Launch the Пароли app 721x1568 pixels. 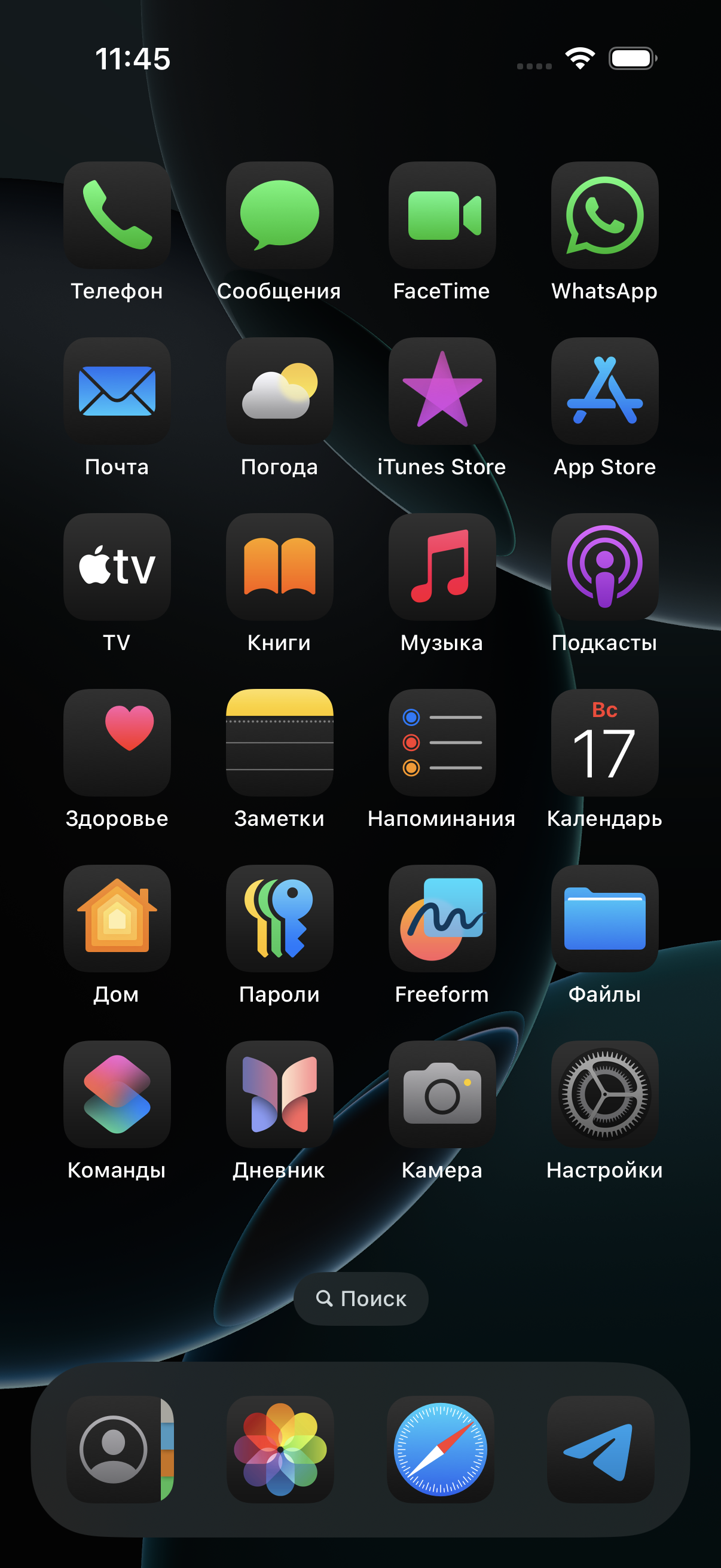(279, 919)
